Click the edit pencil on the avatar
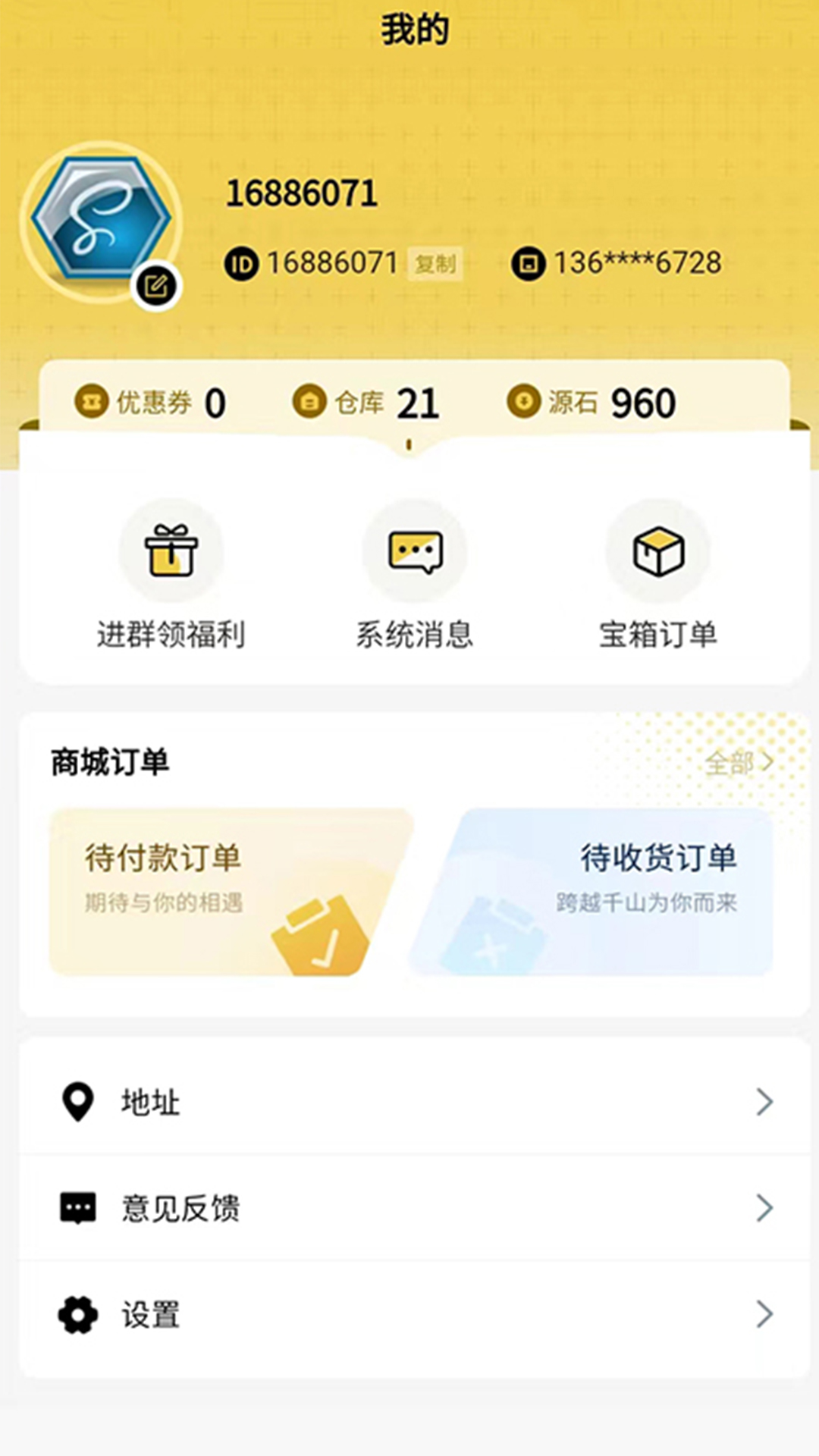 point(156,284)
